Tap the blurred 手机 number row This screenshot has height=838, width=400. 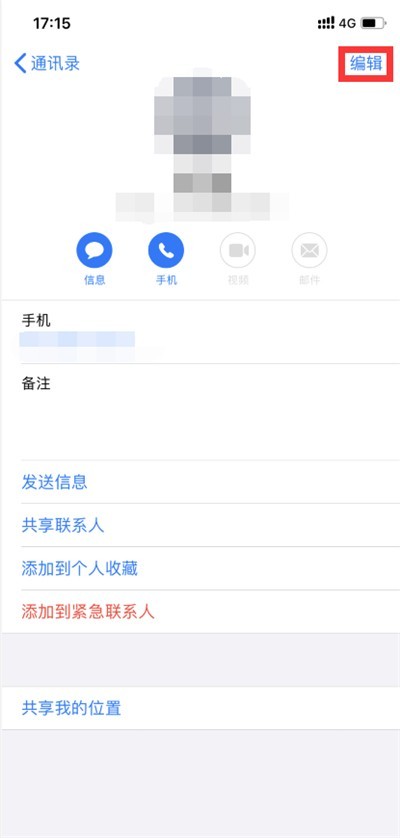click(x=200, y=332)
